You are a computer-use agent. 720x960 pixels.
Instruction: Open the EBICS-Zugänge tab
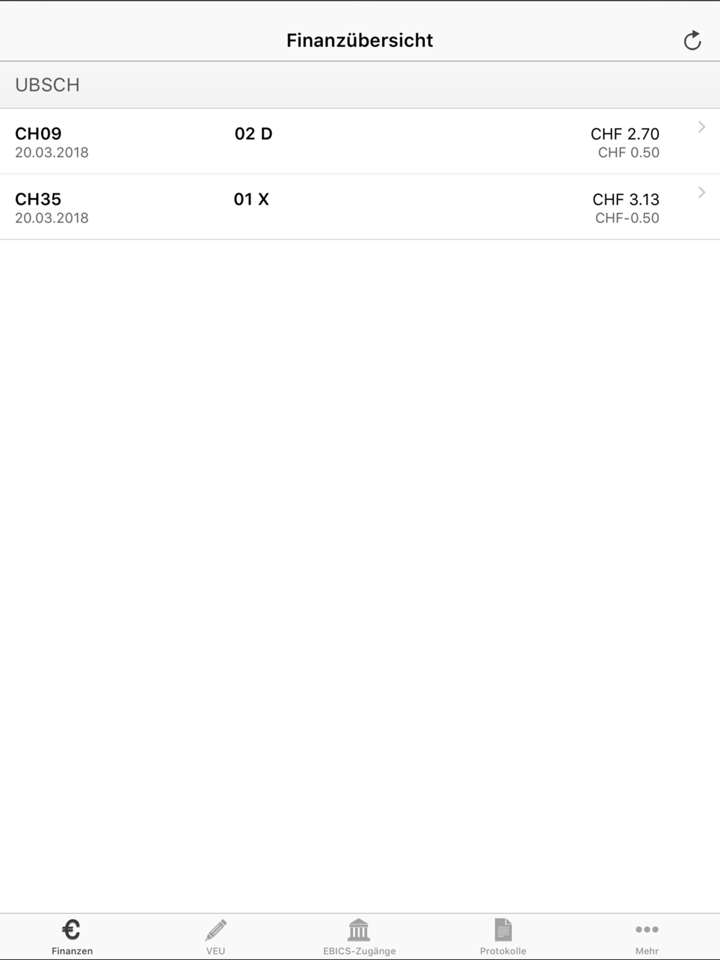[359, 937]
